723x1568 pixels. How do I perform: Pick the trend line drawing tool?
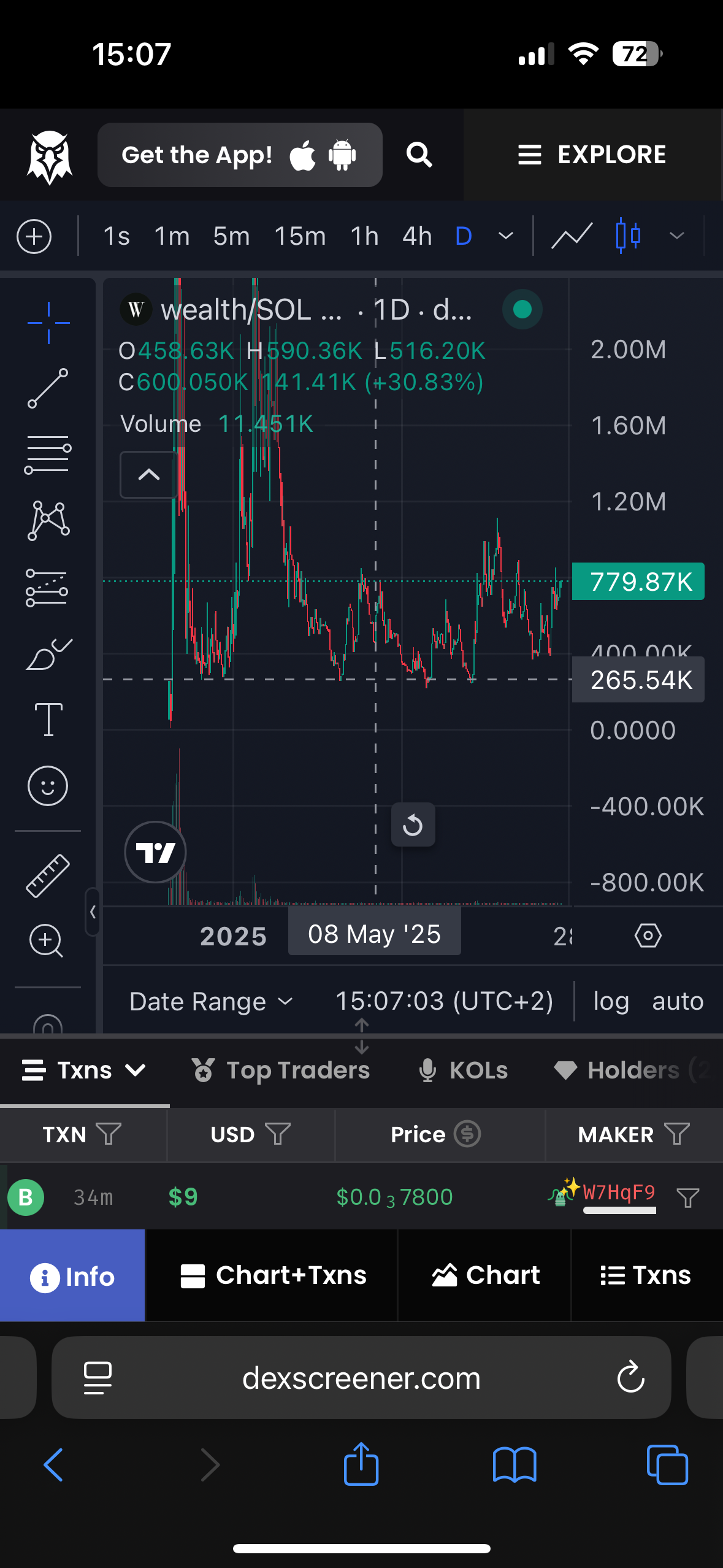point(48,388)
